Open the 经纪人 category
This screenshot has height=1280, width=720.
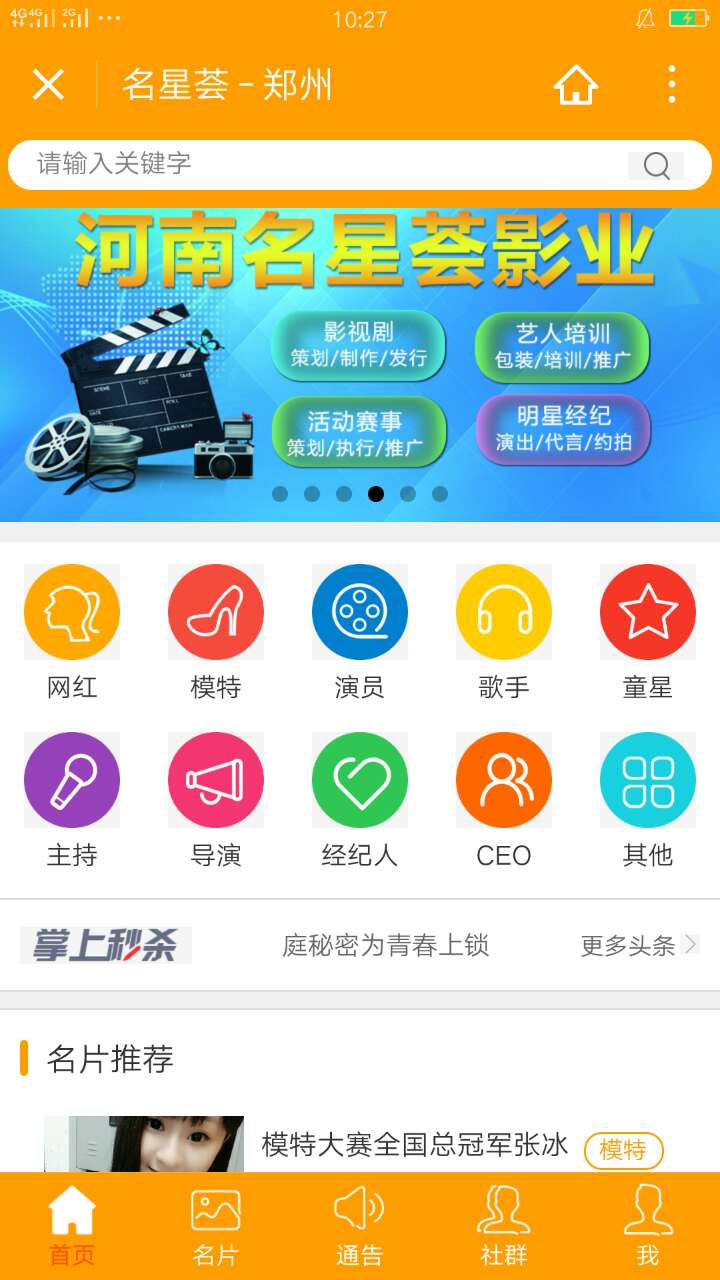(360, 780)
